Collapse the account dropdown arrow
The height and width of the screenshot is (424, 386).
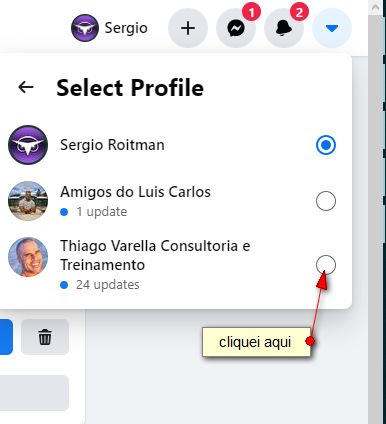(332, 28)
